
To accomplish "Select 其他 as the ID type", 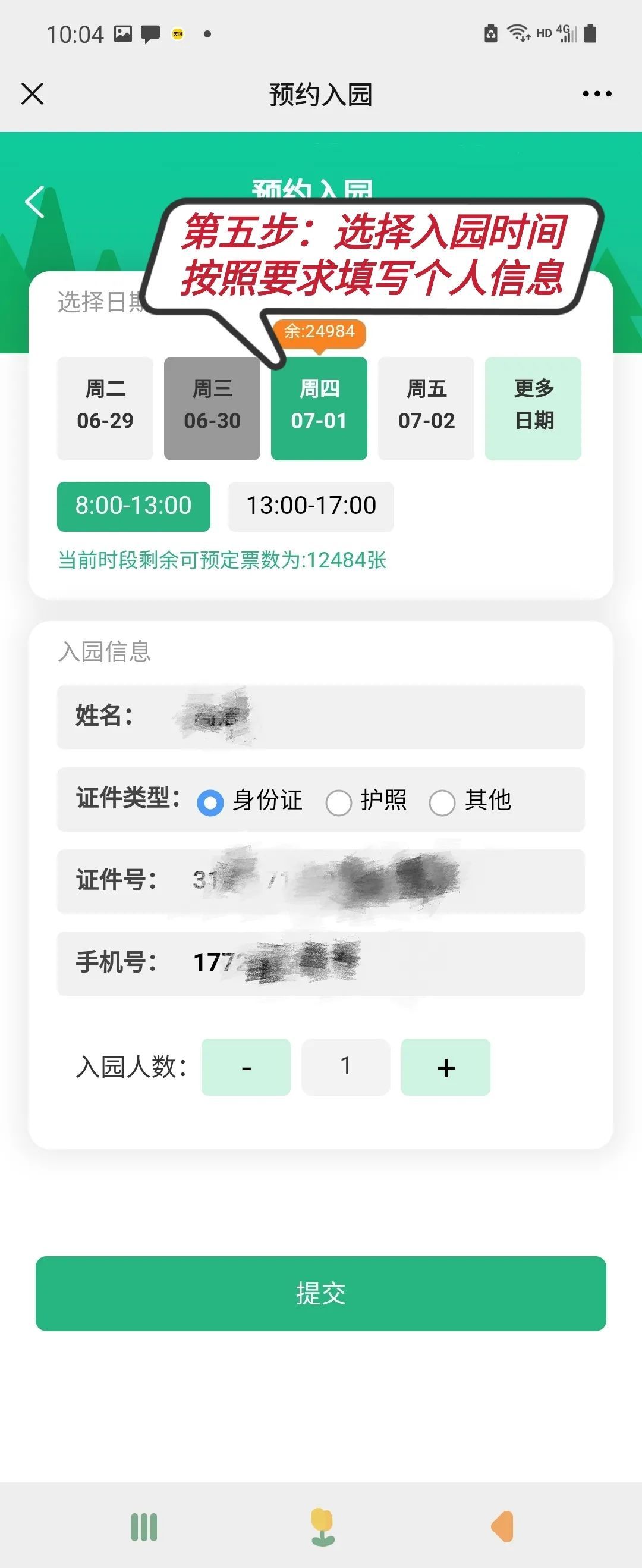I will click(442, 802).
